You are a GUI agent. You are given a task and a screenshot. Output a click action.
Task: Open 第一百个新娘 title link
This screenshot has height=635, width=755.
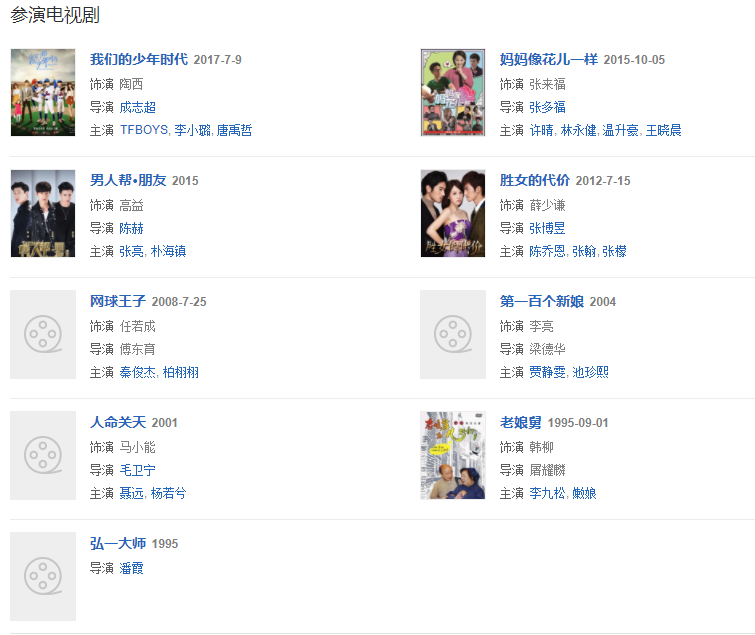pos(541,302)
